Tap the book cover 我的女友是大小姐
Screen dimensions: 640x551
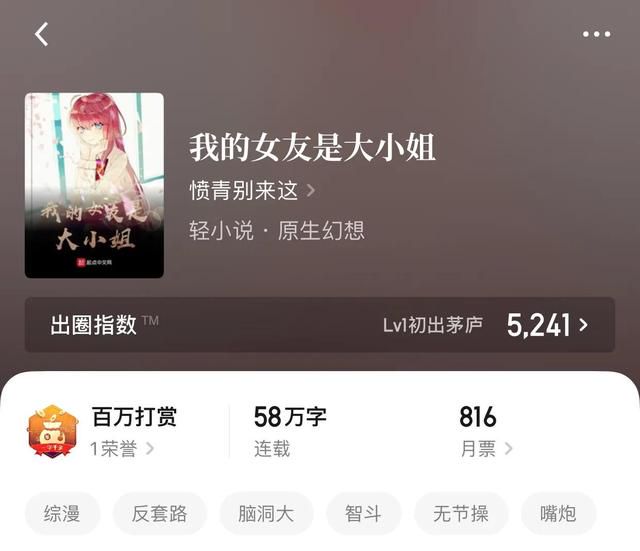click(94, 185)
